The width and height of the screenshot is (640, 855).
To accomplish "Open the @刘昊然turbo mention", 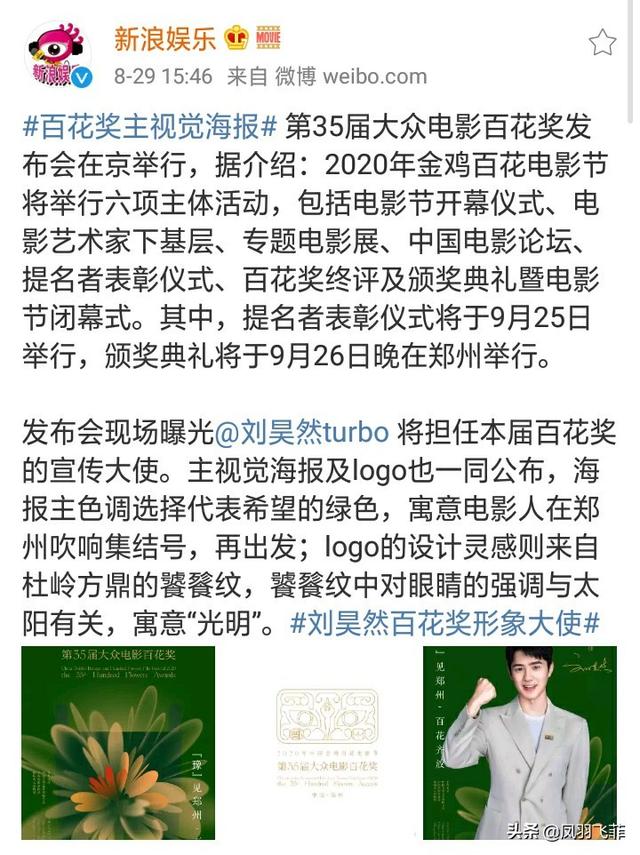I will coord(303,433).
